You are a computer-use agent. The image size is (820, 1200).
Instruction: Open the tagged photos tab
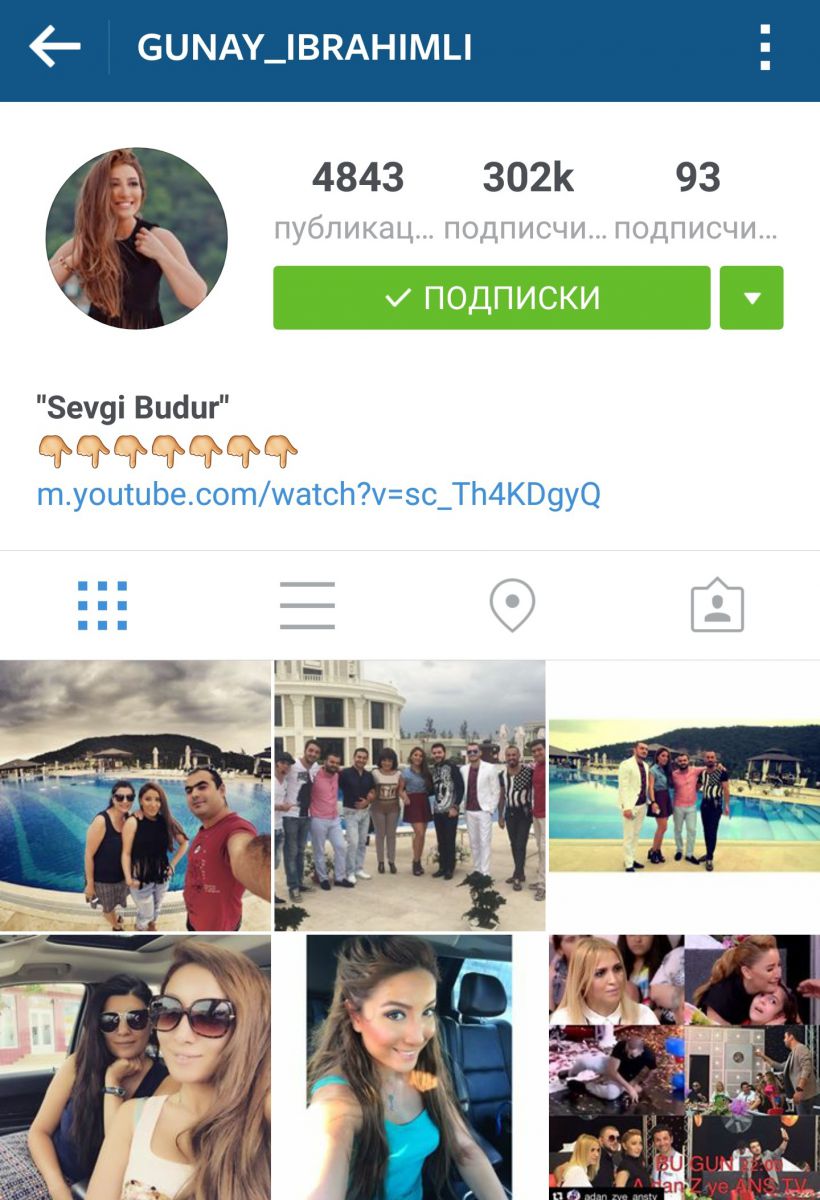tap(717, 606)
